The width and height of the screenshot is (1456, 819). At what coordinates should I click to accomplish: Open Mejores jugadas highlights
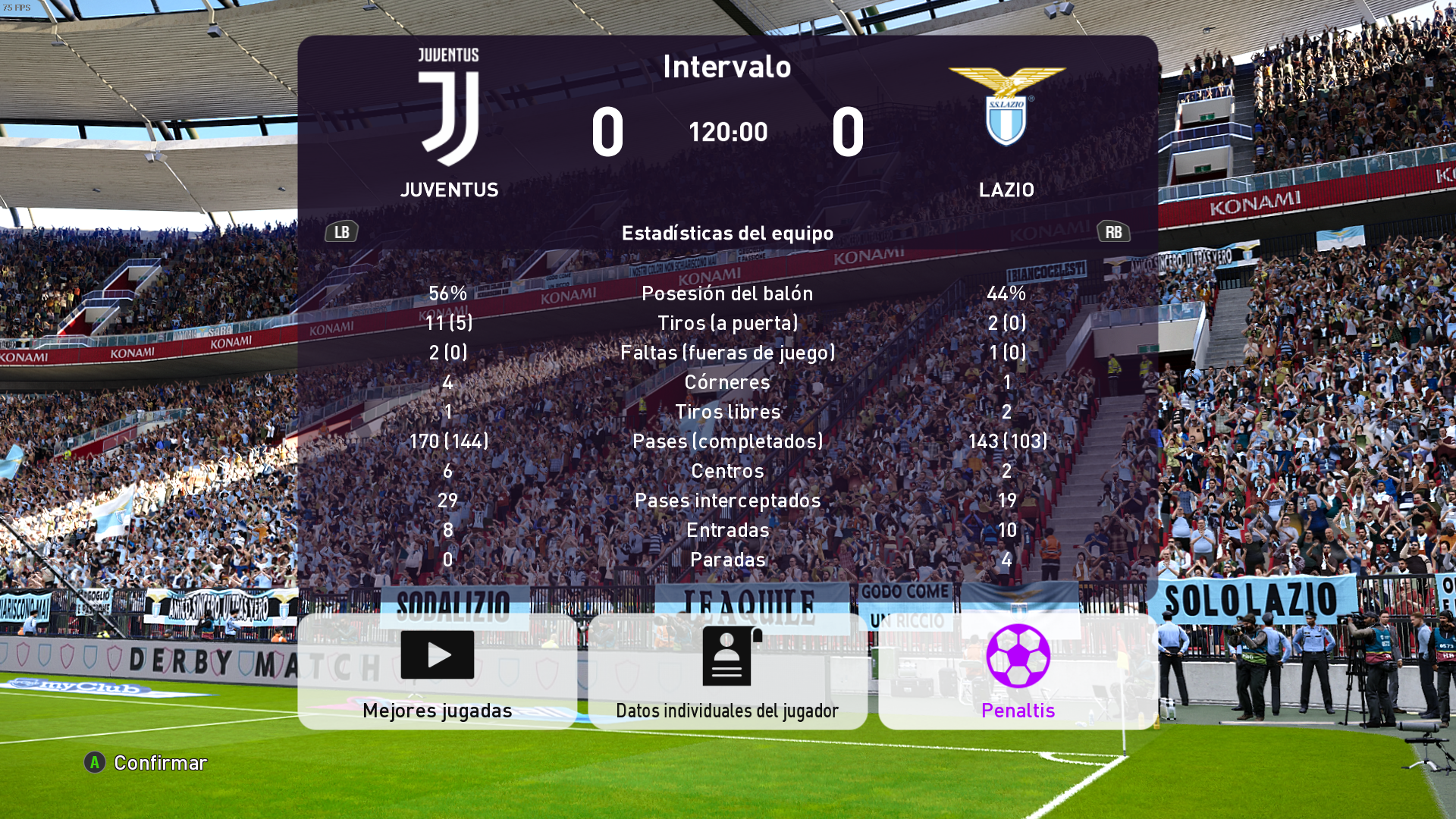point(438,672)
